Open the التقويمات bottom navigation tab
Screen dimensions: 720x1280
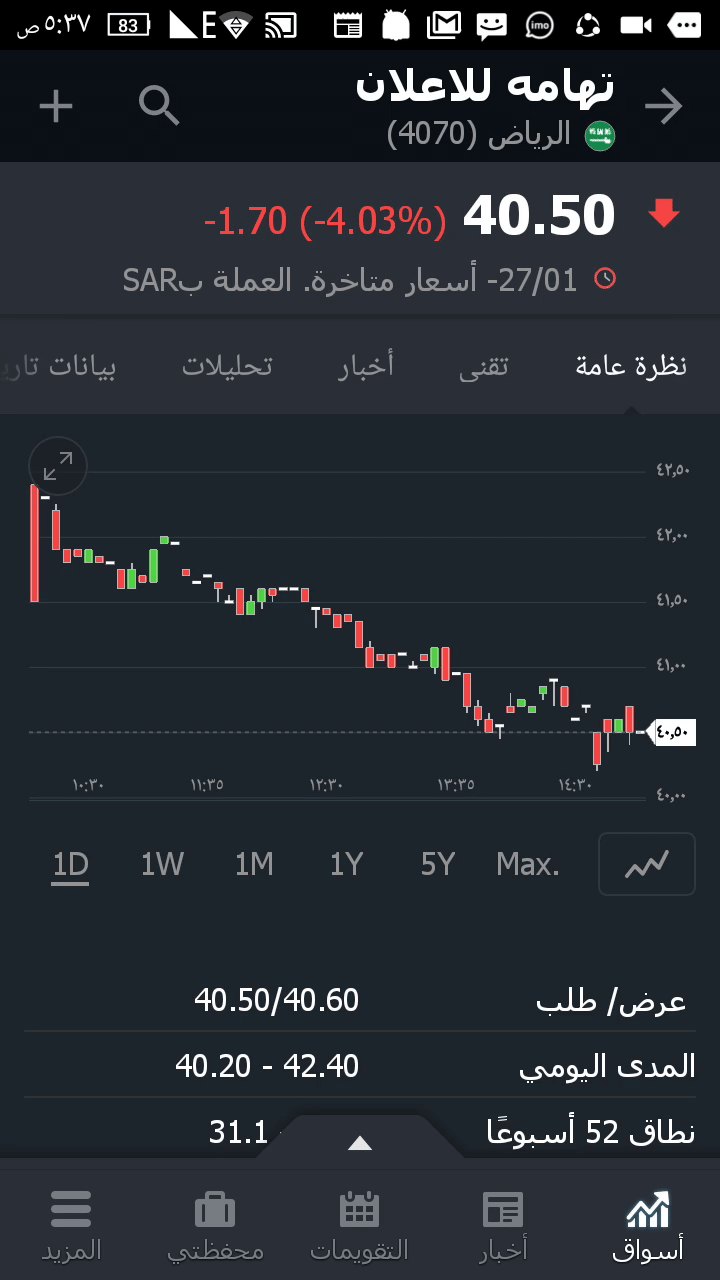(360, 1225)
